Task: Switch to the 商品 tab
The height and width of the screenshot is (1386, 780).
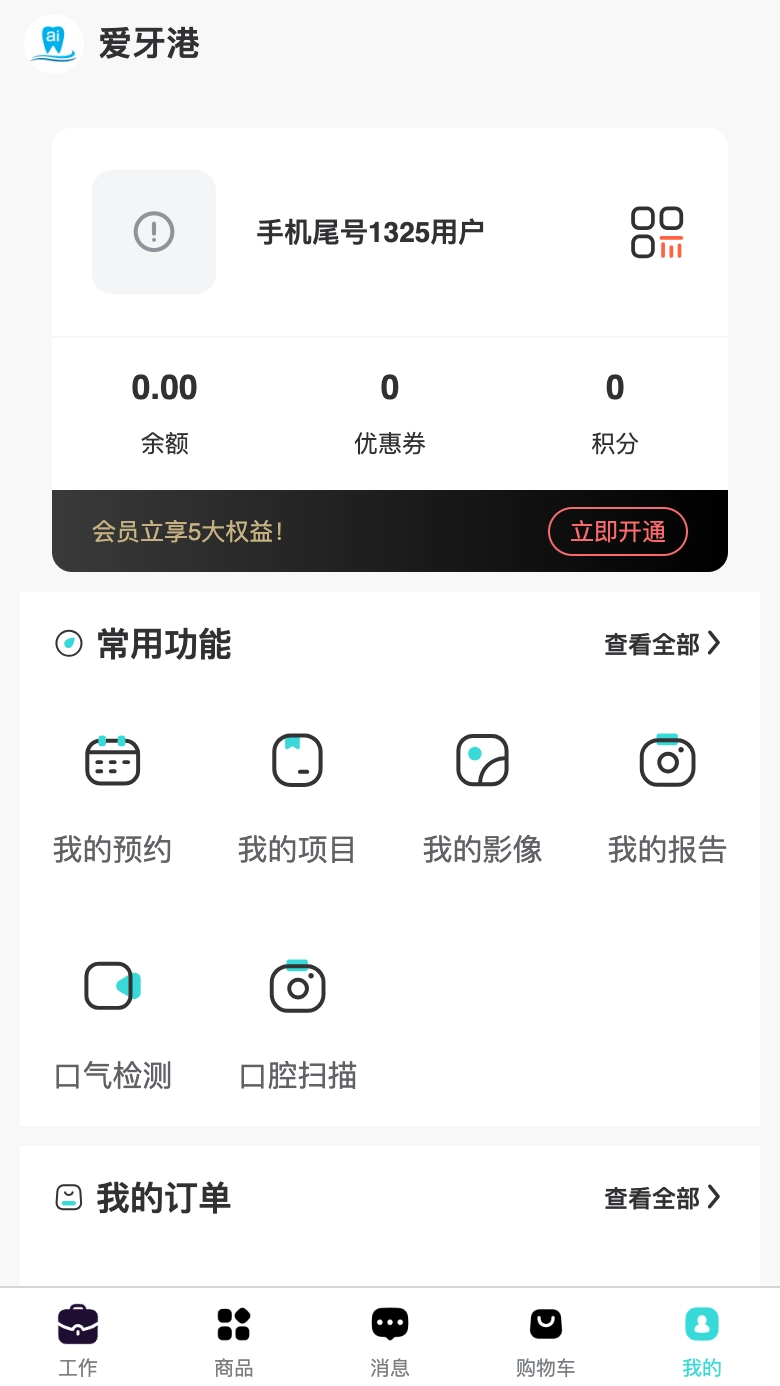Action: click(x=233, y=1340)
